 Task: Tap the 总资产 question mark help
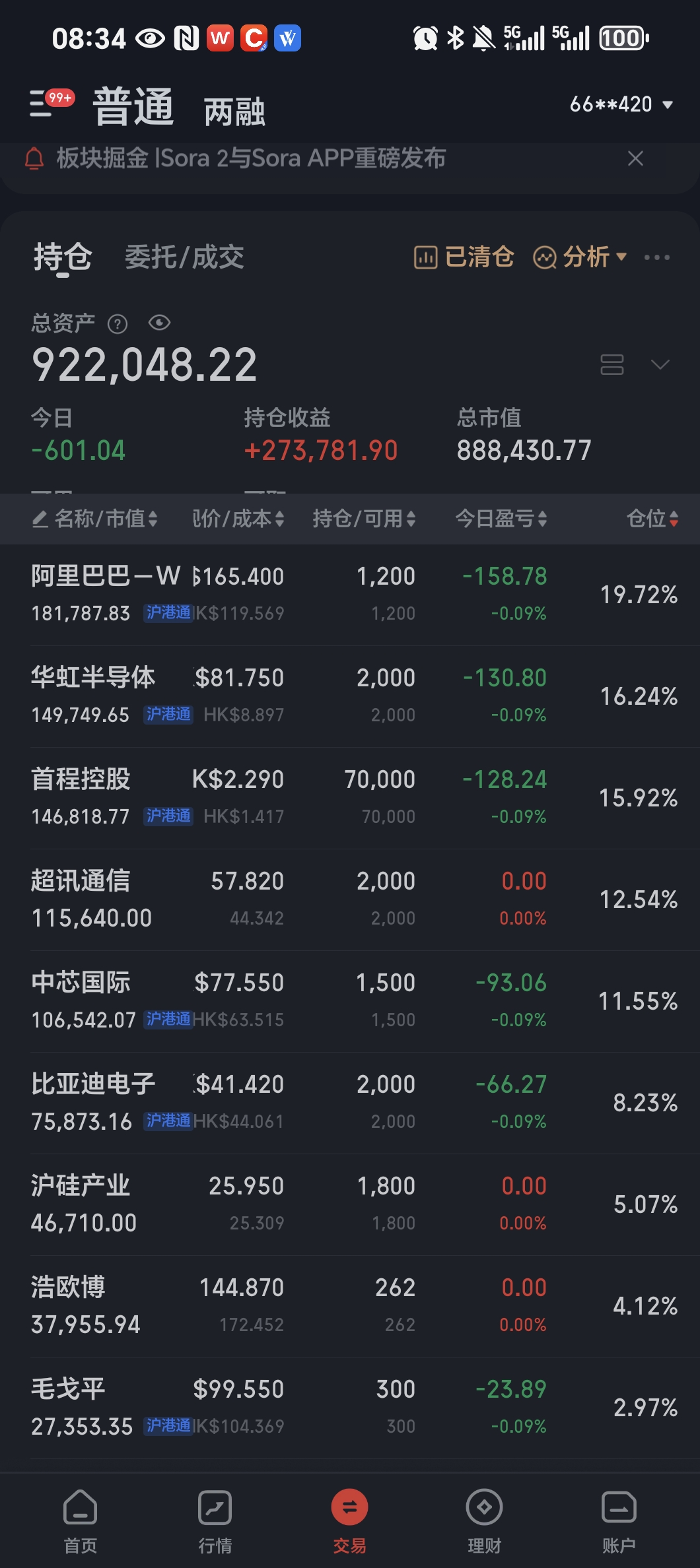118,323
